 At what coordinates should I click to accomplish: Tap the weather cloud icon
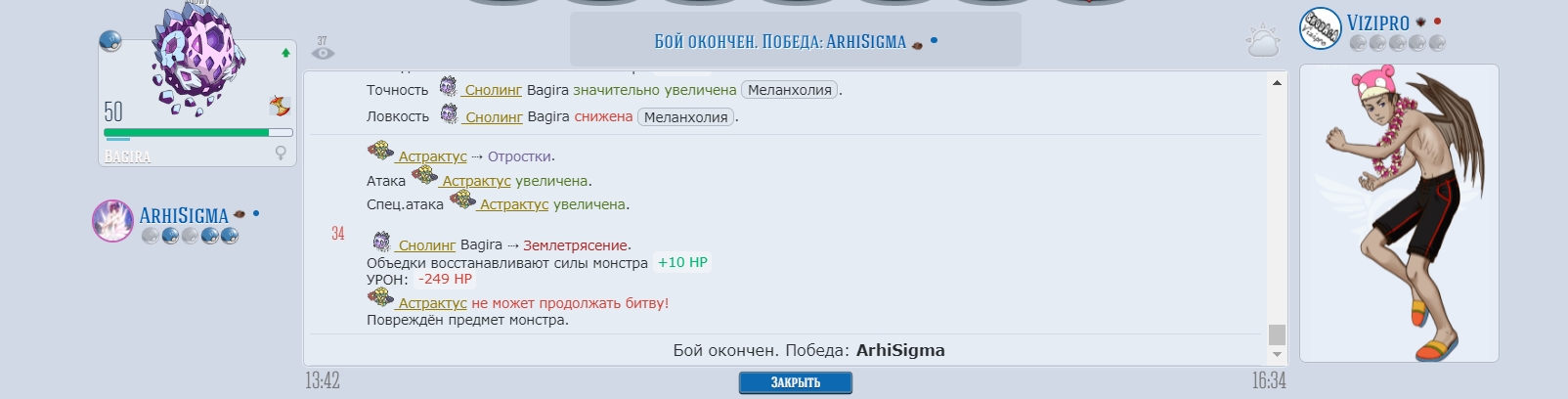[1262, 41]
